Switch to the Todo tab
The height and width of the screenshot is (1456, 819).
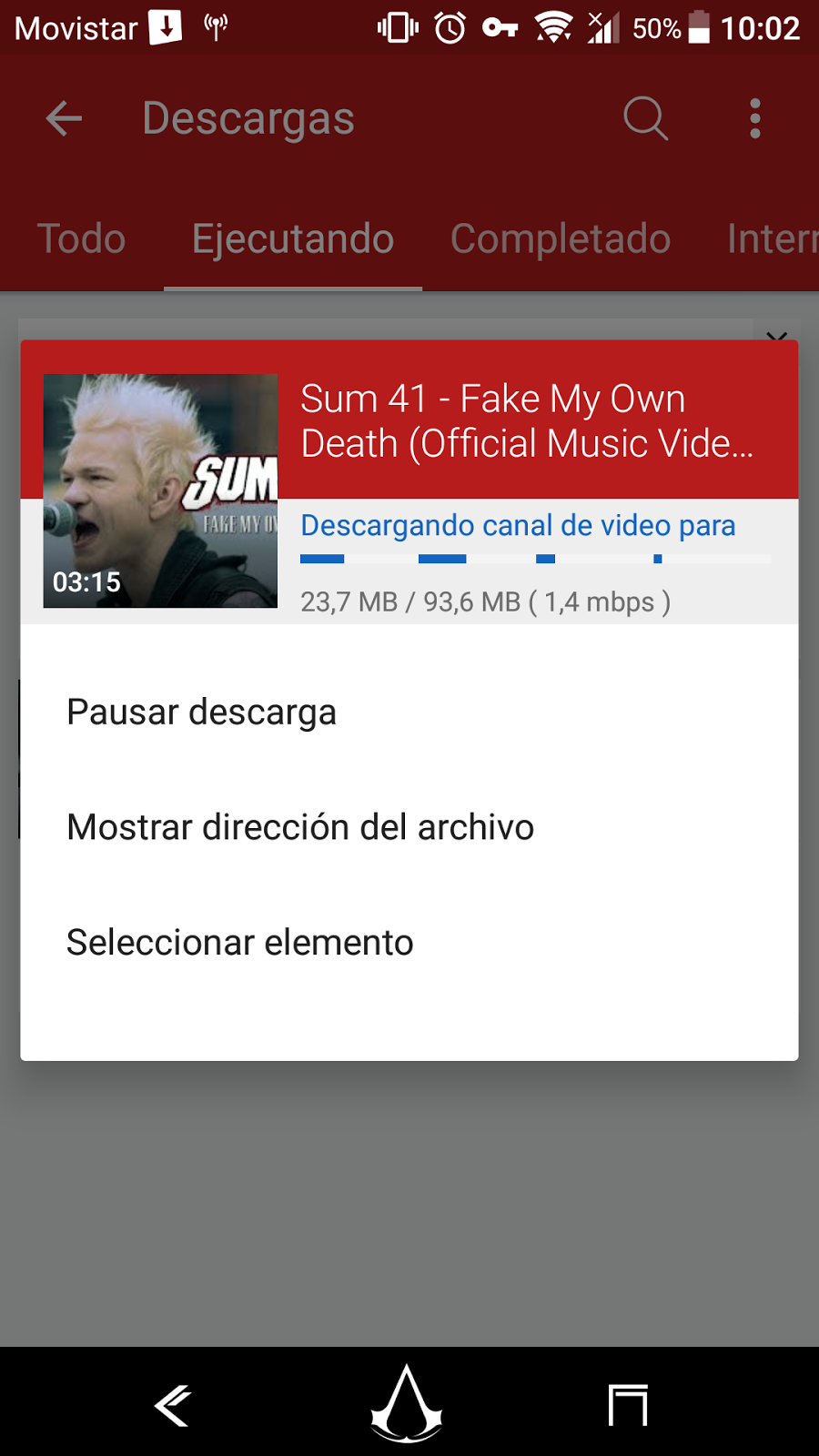(x=81, y=239)
